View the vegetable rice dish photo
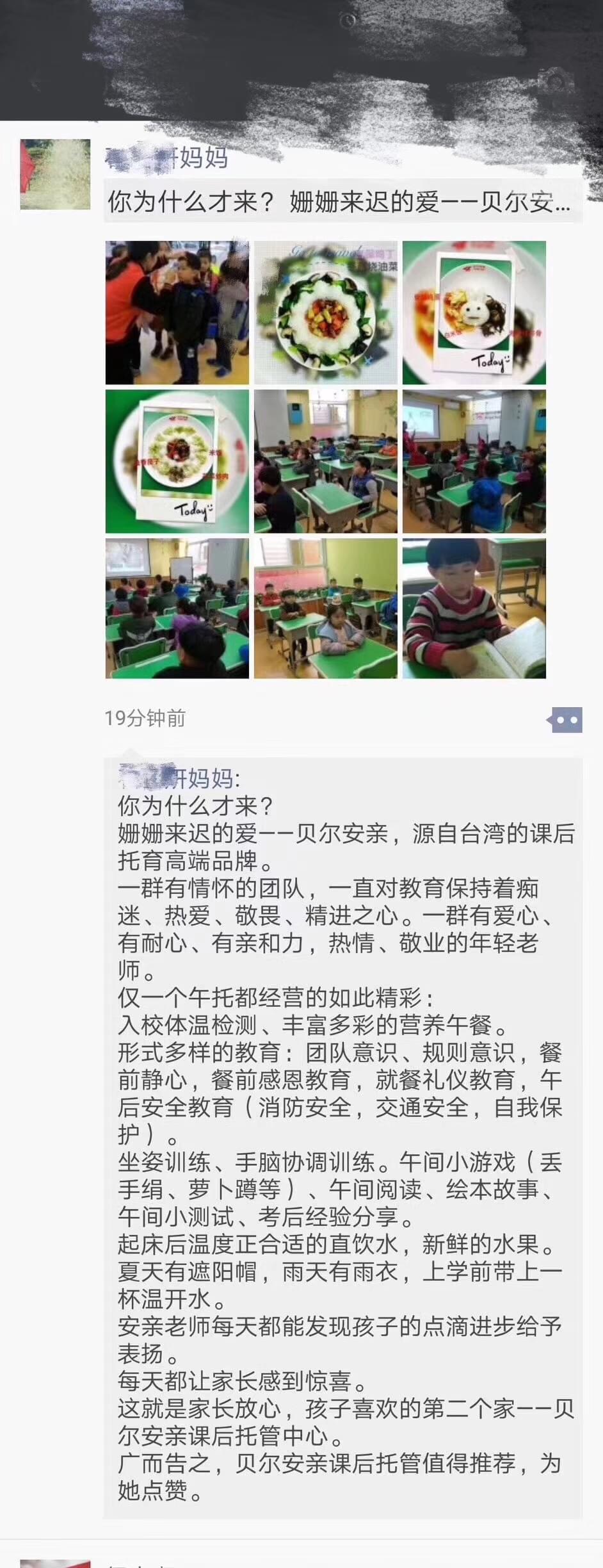 tap(325, 313)
